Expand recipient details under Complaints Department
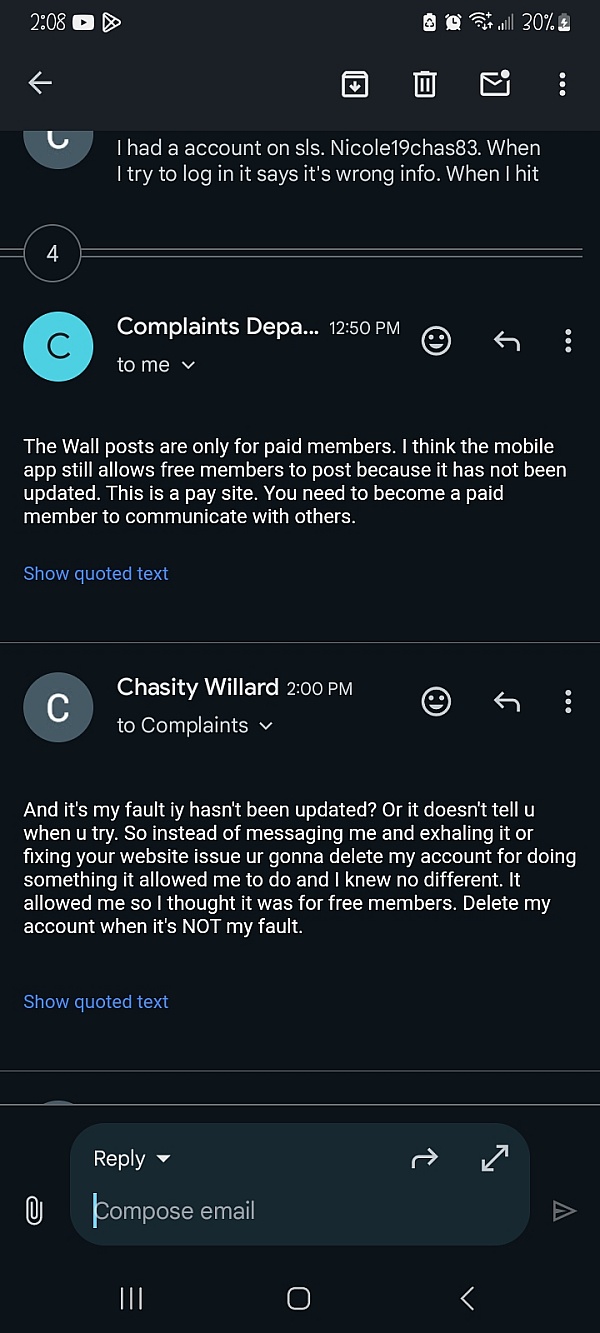The image size is (600, 1333). [x=156, y=365]
